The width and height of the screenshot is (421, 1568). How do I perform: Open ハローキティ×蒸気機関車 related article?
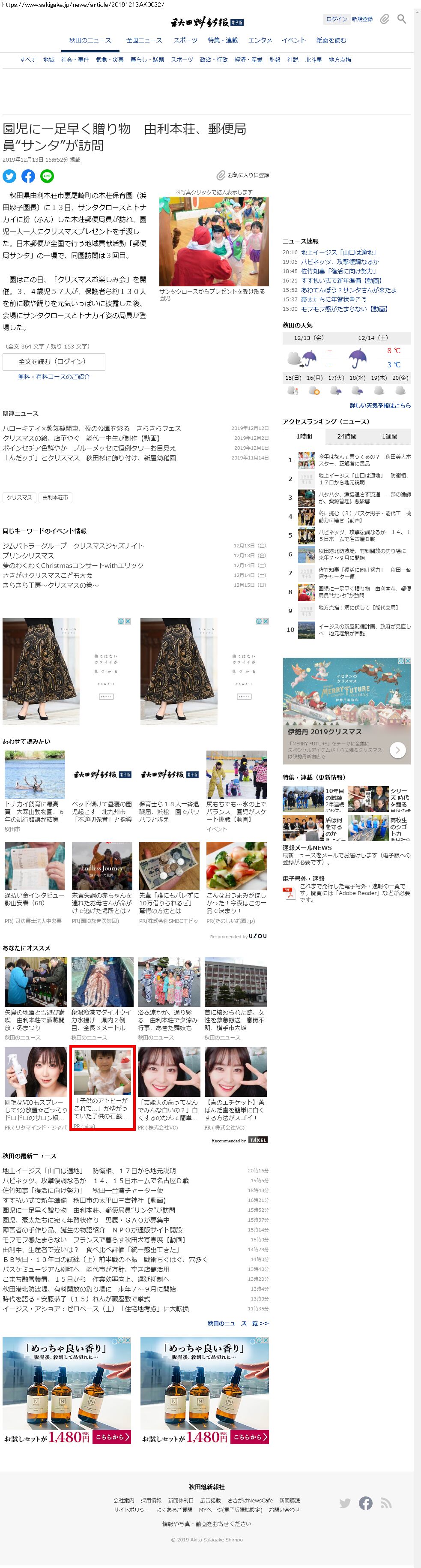click(x=91, y=429)
